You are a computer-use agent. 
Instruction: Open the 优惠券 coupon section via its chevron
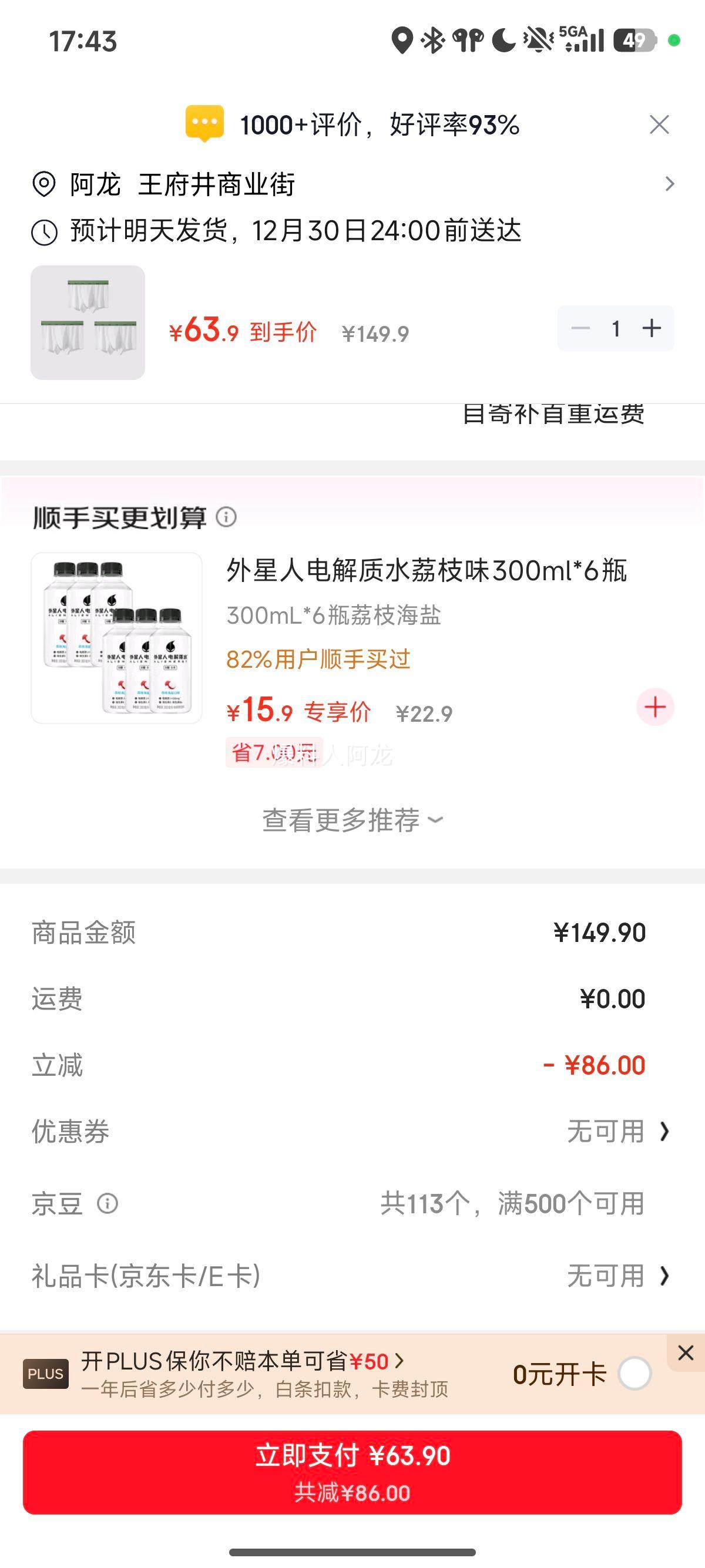pos(666,1132)
